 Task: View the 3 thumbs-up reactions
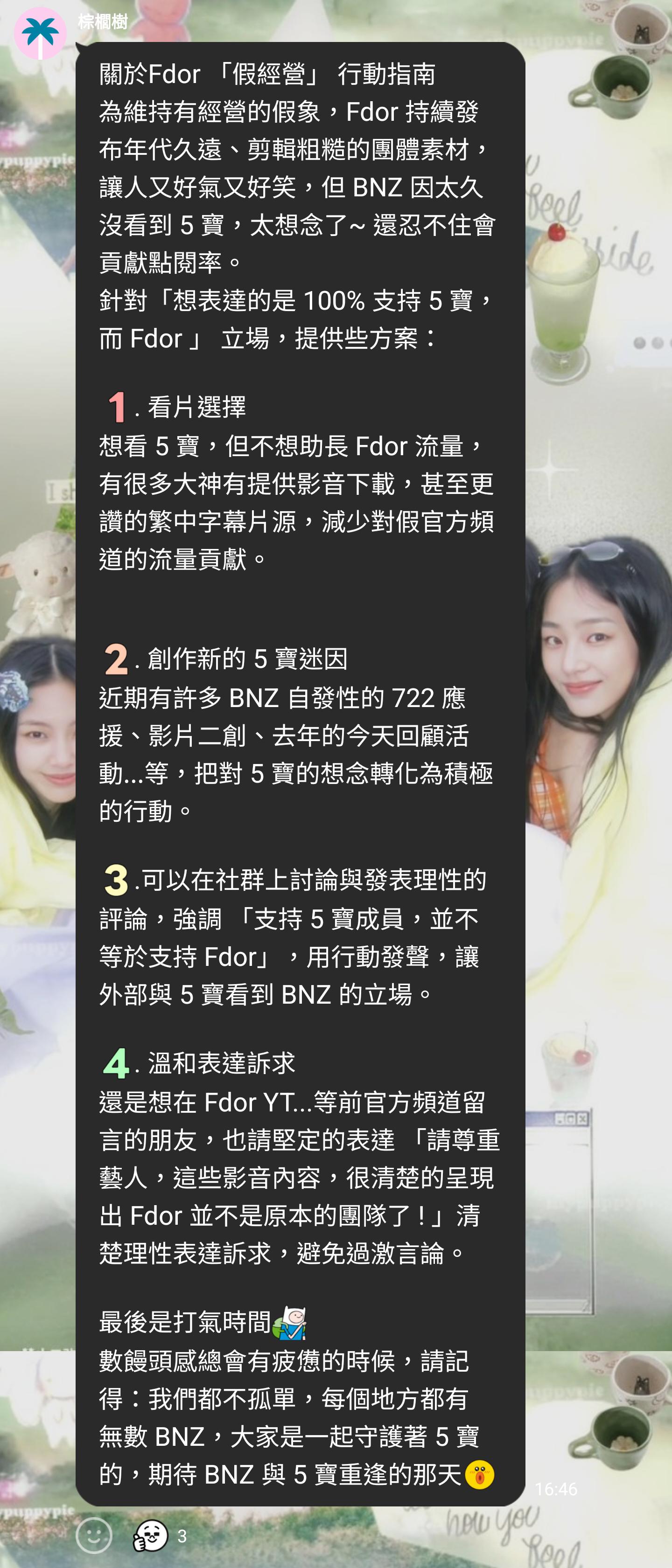(x=160, y=1535)
